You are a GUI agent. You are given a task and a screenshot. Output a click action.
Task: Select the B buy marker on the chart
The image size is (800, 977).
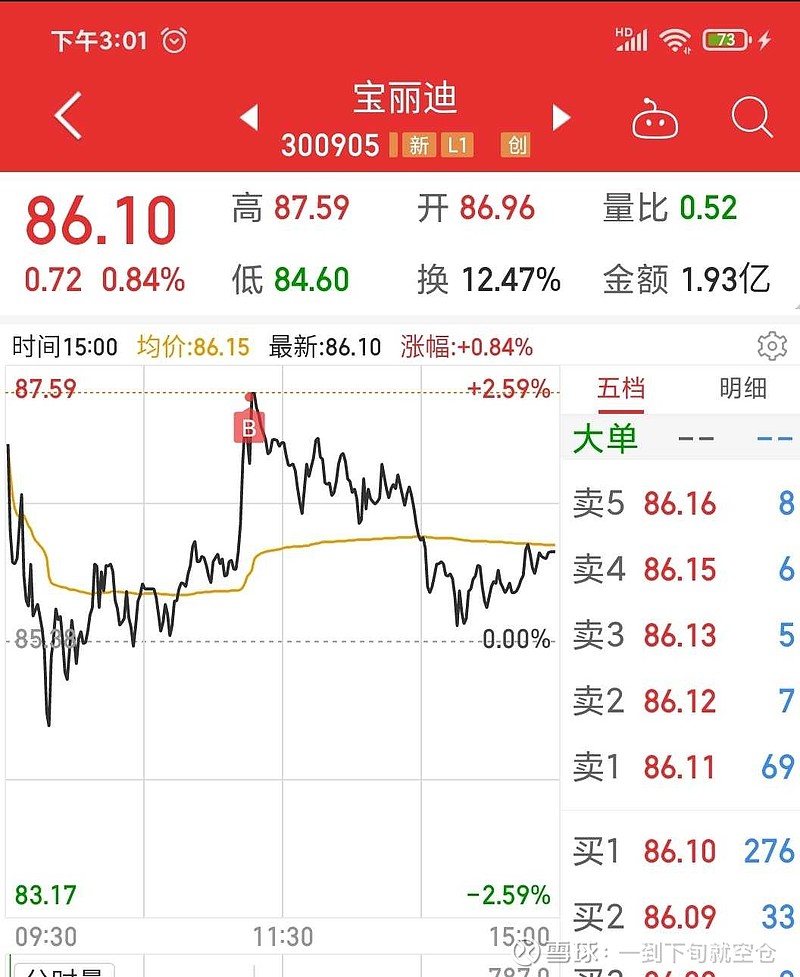(247, 427)
